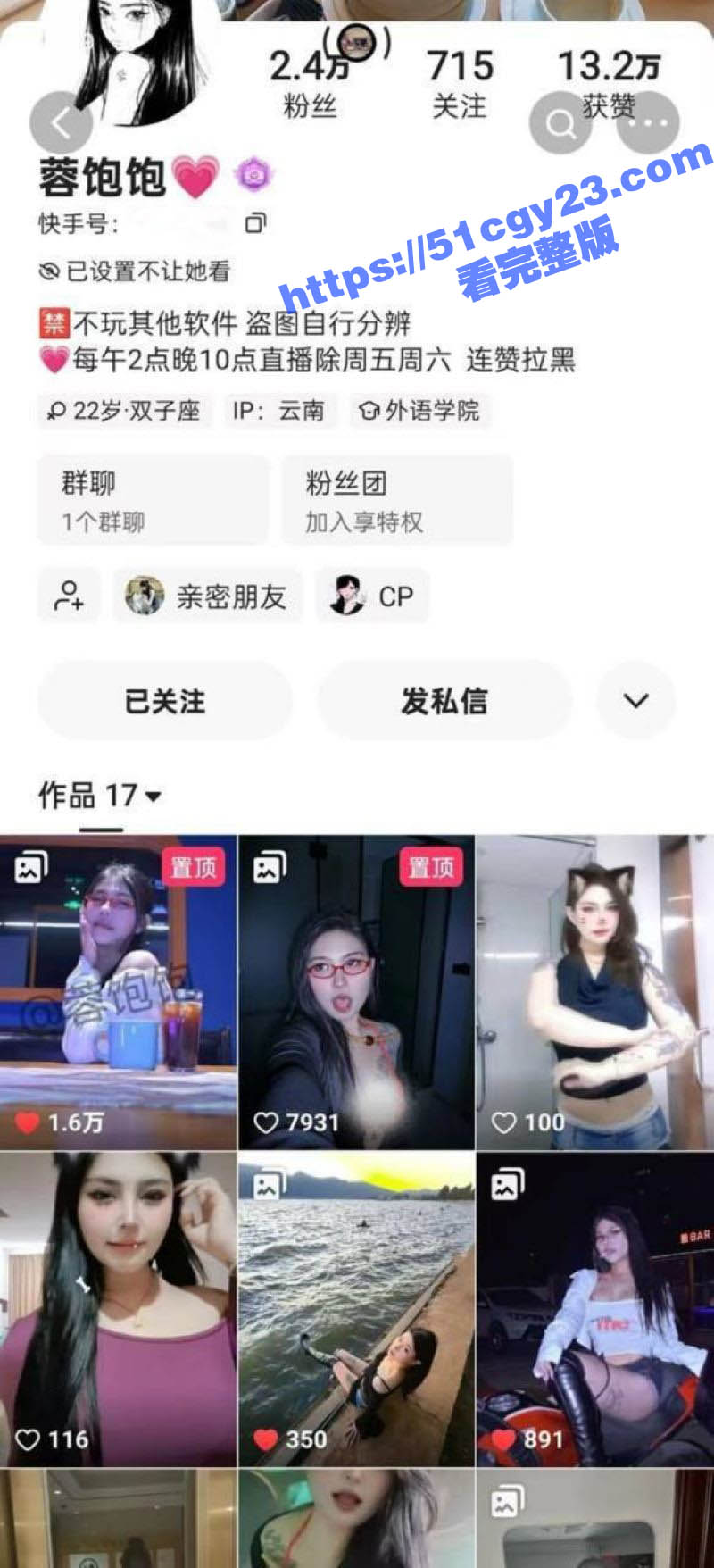Join the 粉丝团 fan club

(x=397, y=500)
